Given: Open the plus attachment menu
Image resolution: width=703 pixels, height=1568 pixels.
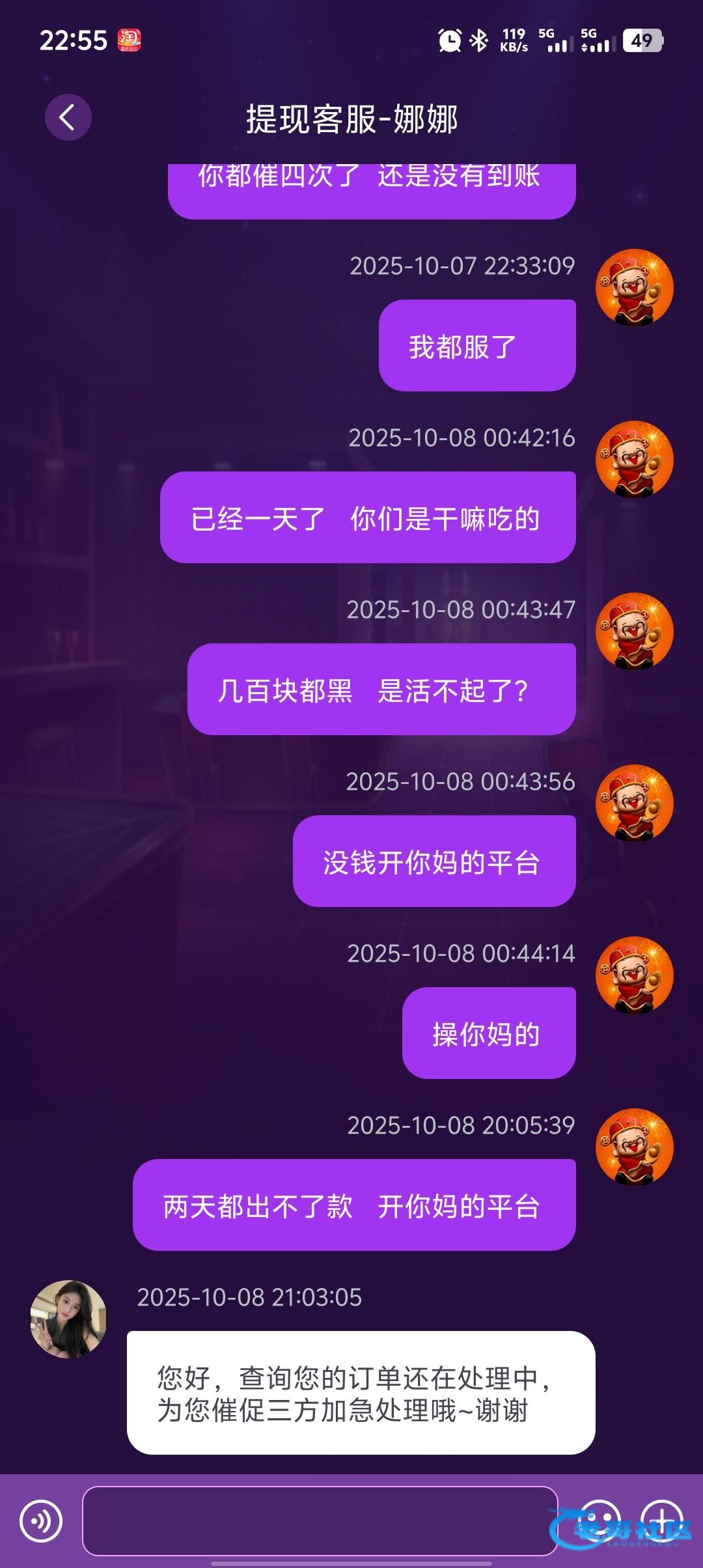Looking at the screenshot, I should pyautogui.click(x=661, y=1521).
